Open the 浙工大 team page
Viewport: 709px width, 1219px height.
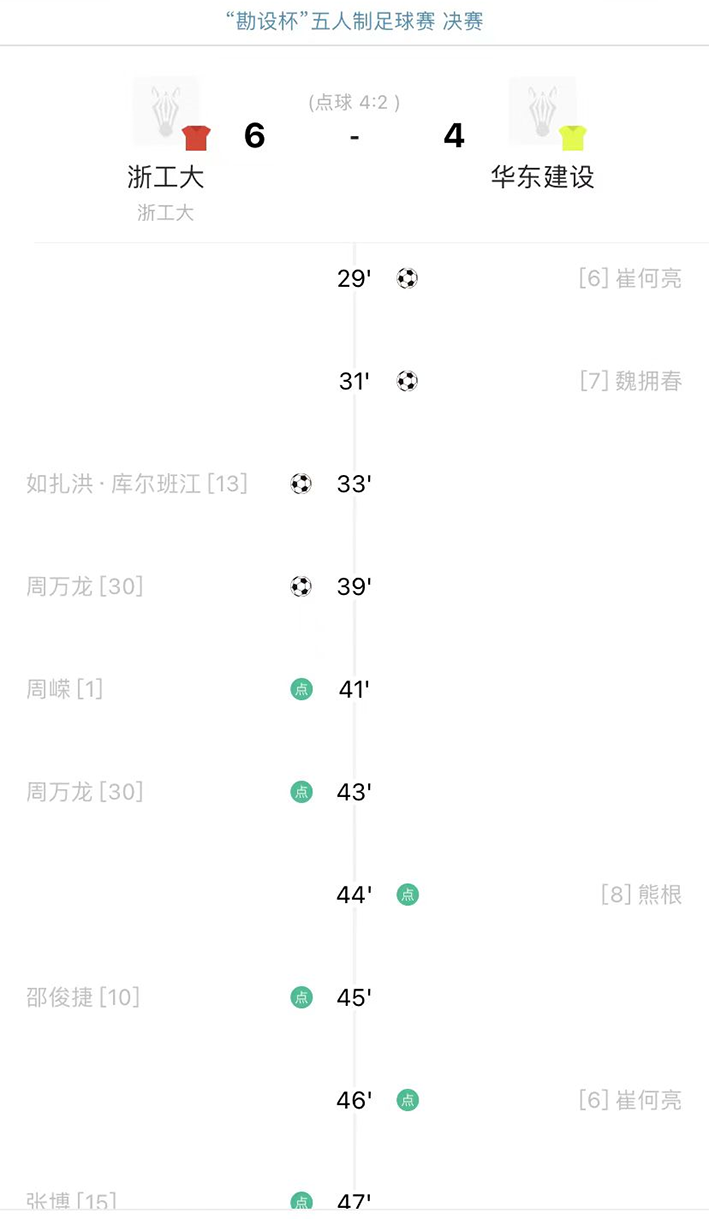(x=166, y=177)
